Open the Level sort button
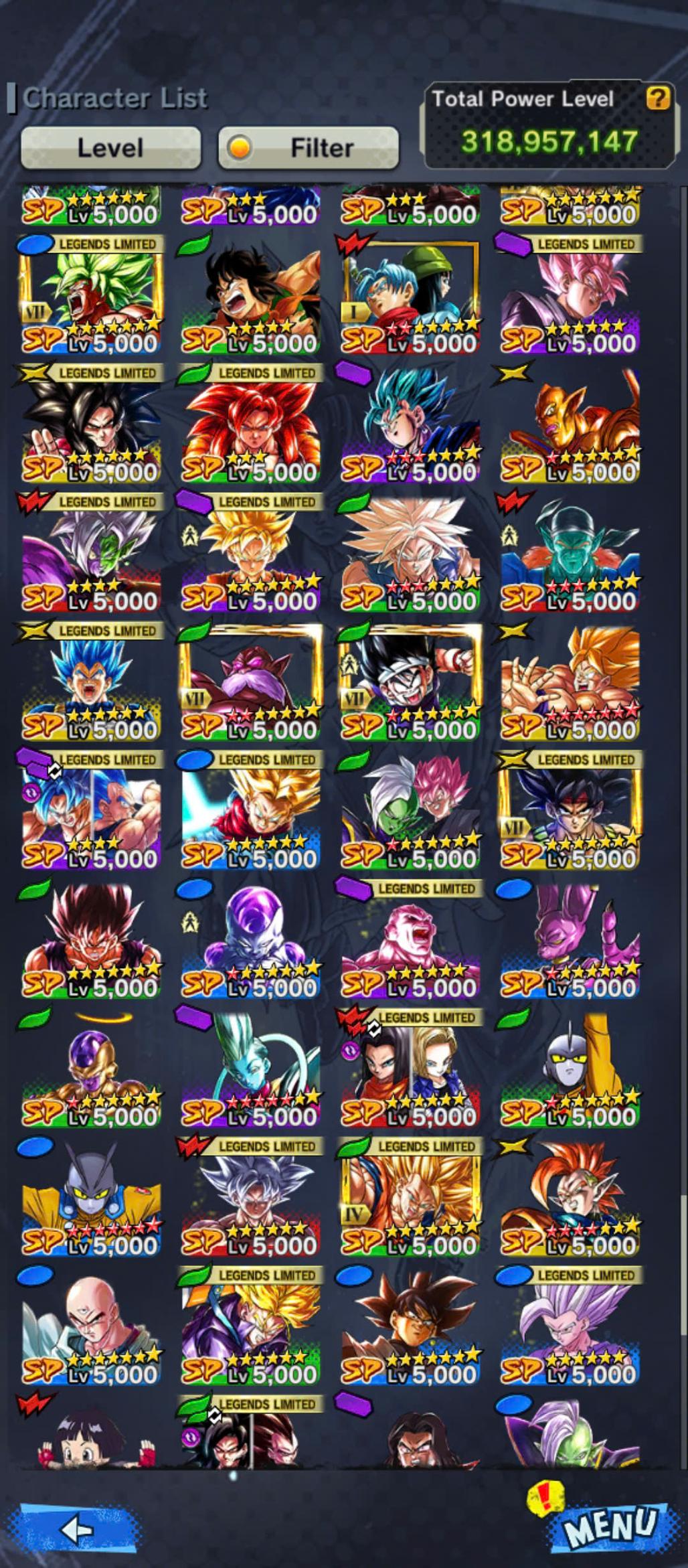The image size is (688, 1568). point(110,147)
